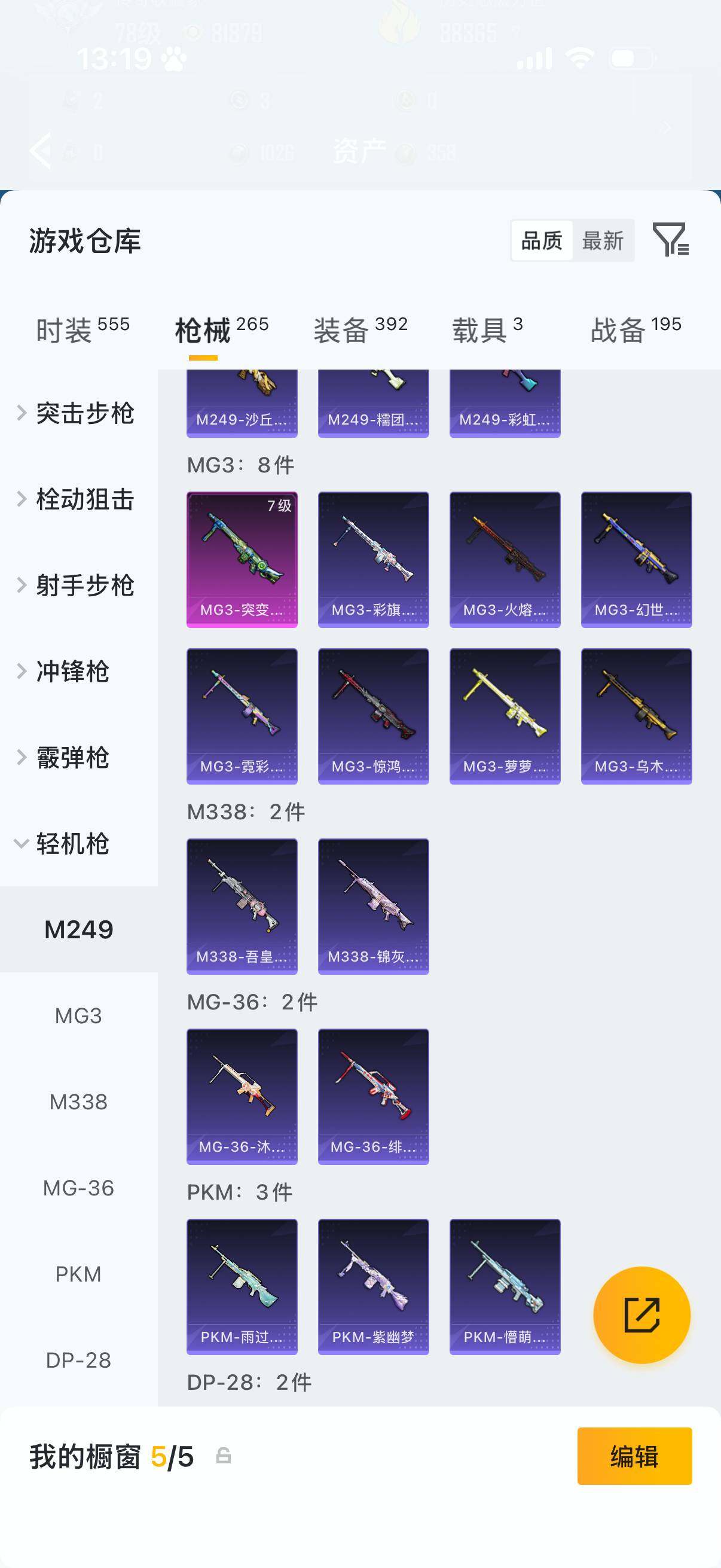The height and width of the screenshot is (1568, 721).
Task: Open the level 7 MG3-突变 skin
Action: point(242,559)
